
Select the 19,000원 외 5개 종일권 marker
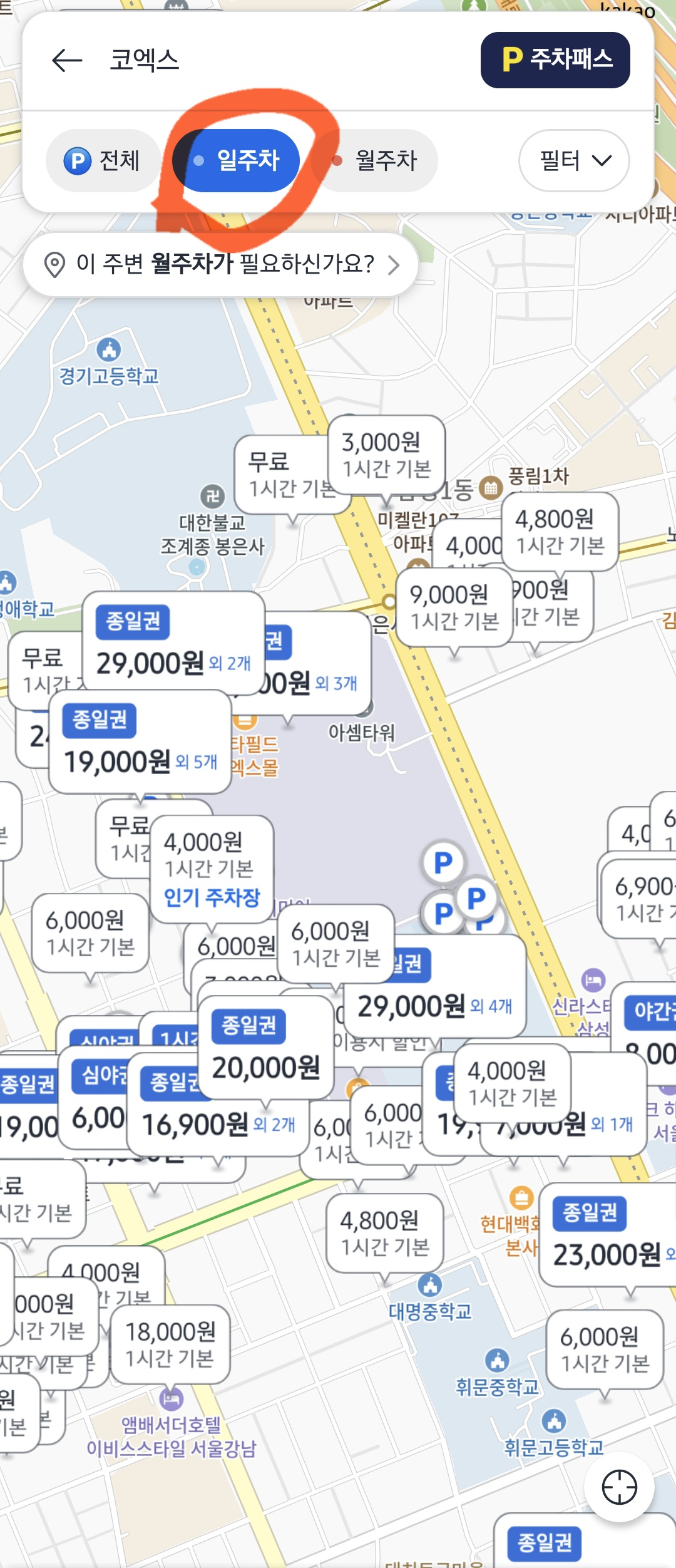140,743
